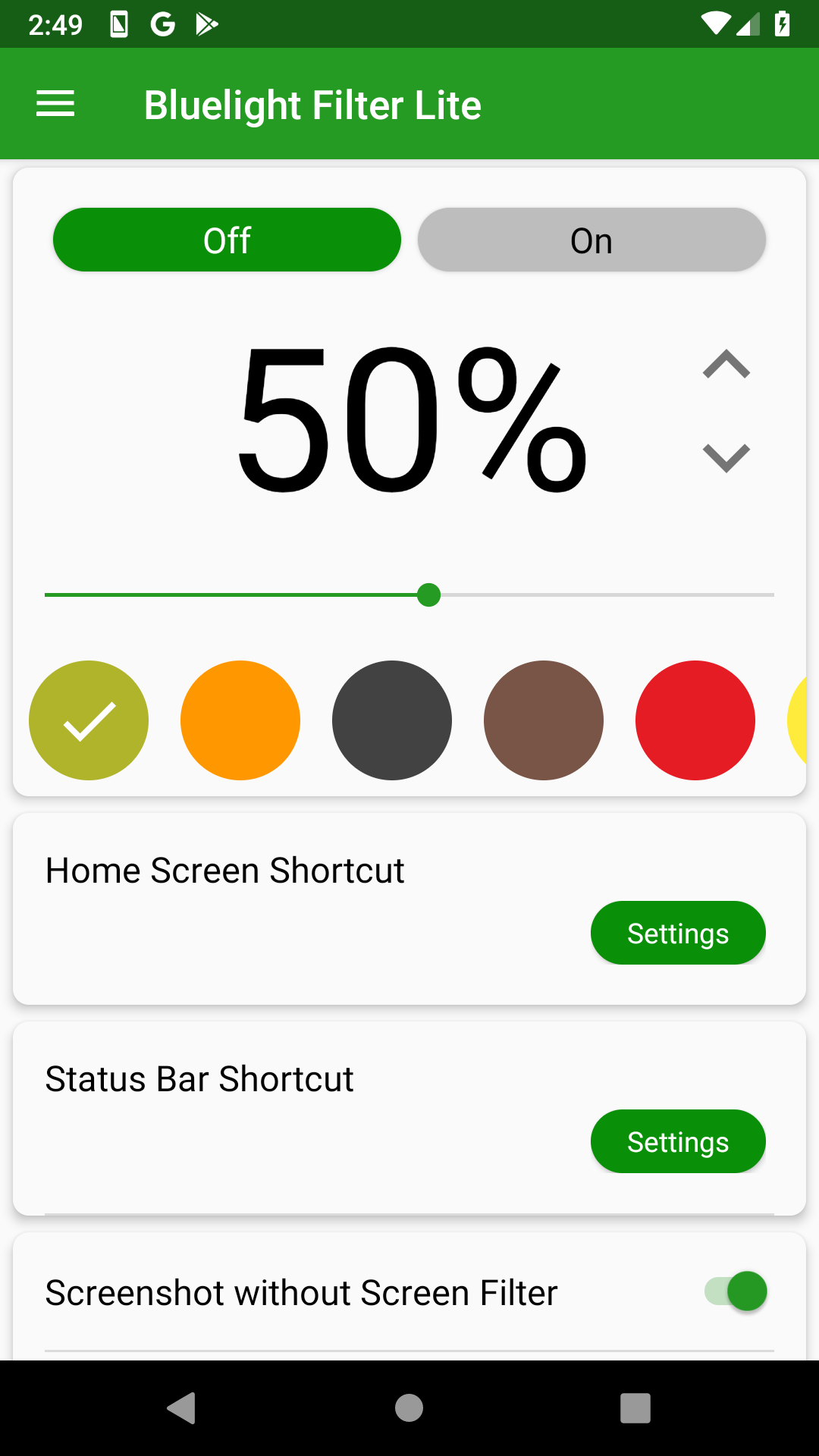Select the dark gray filter color circle
This screenshot has width=819, height=1456.
(391, 720)
